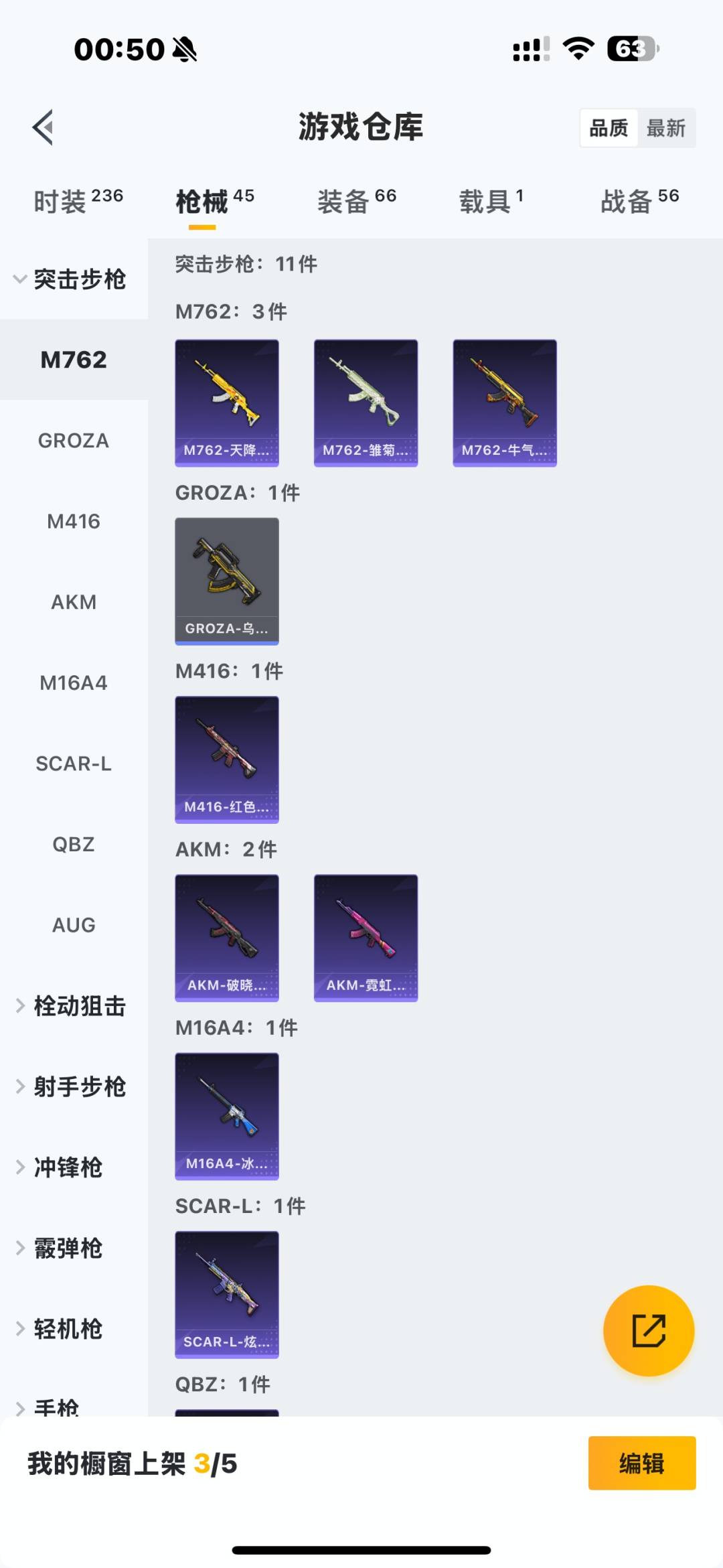Viewport: 723px width, 1568px height.
Task: Switch to the 时装 tab
Action: [78, 201]
